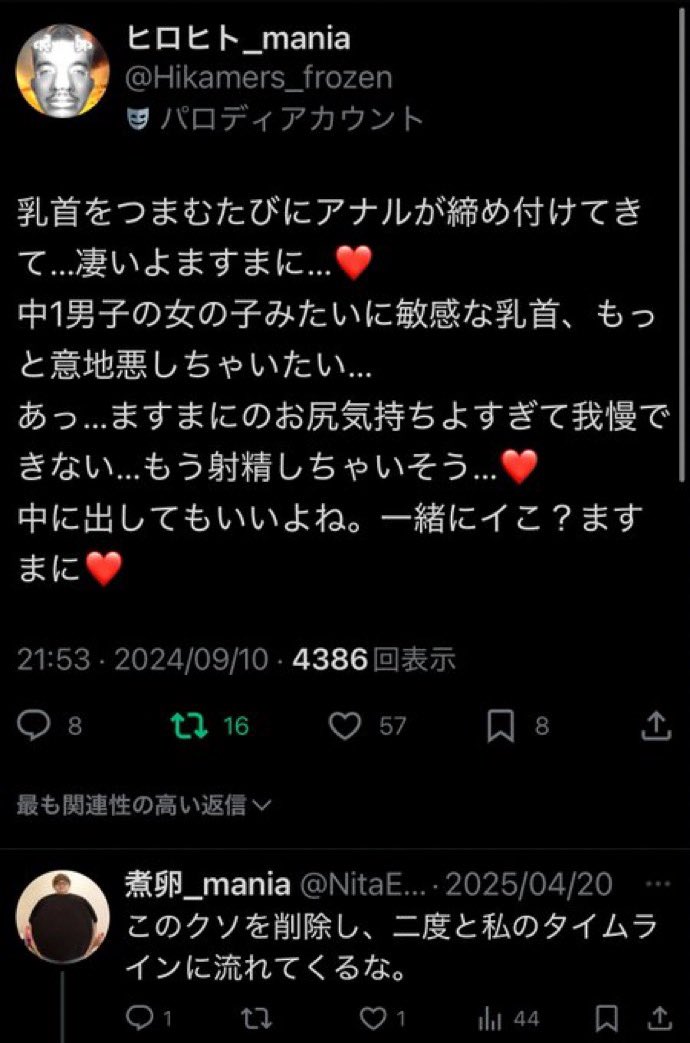Repost 煮卵_mania's reply
690x1043 pixels.
pos(258,1018)
